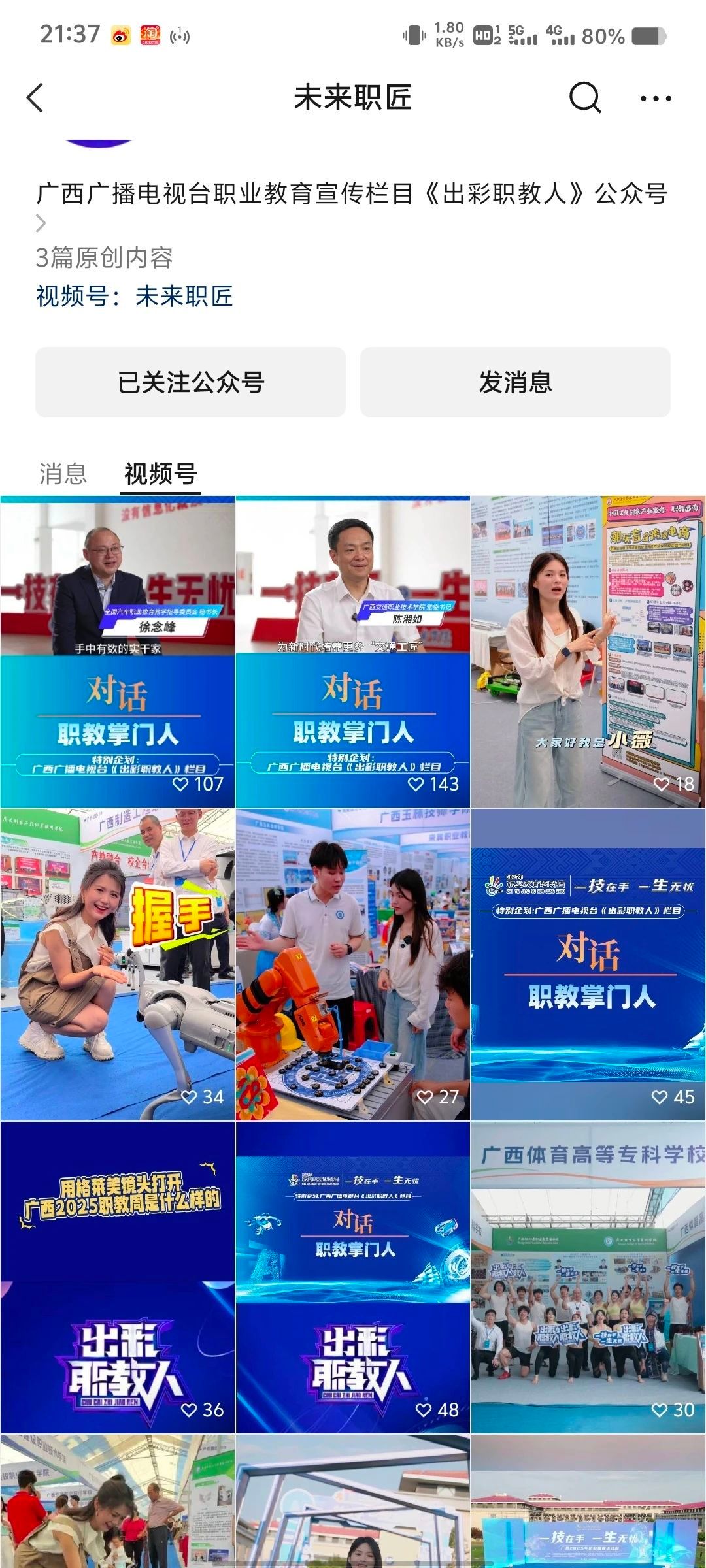This screenshot has width=706, height=1568.
Task: Open the orange robot arm video
Action: click(353, 964)
